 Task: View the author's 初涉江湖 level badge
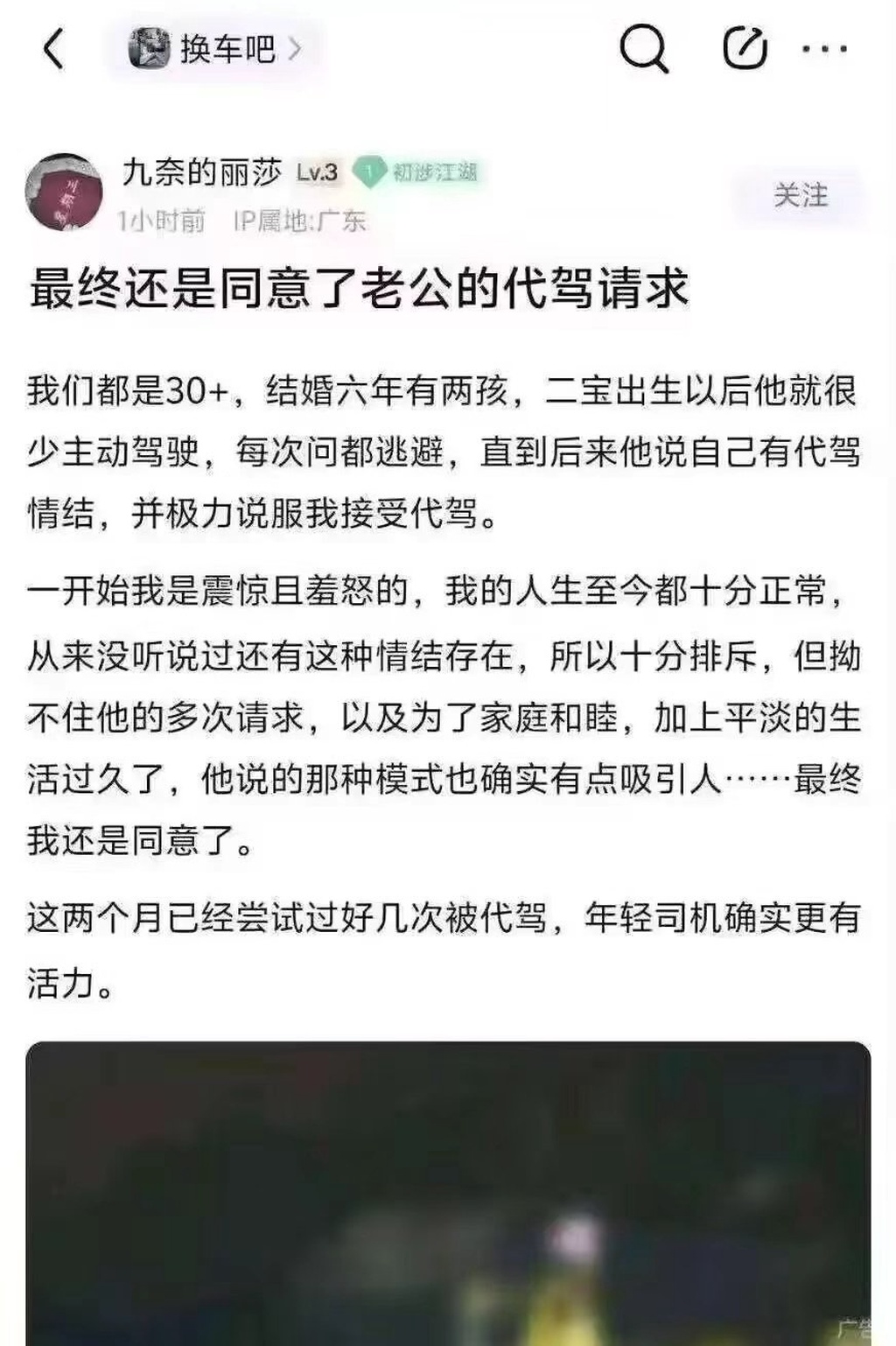coord(416,172)
